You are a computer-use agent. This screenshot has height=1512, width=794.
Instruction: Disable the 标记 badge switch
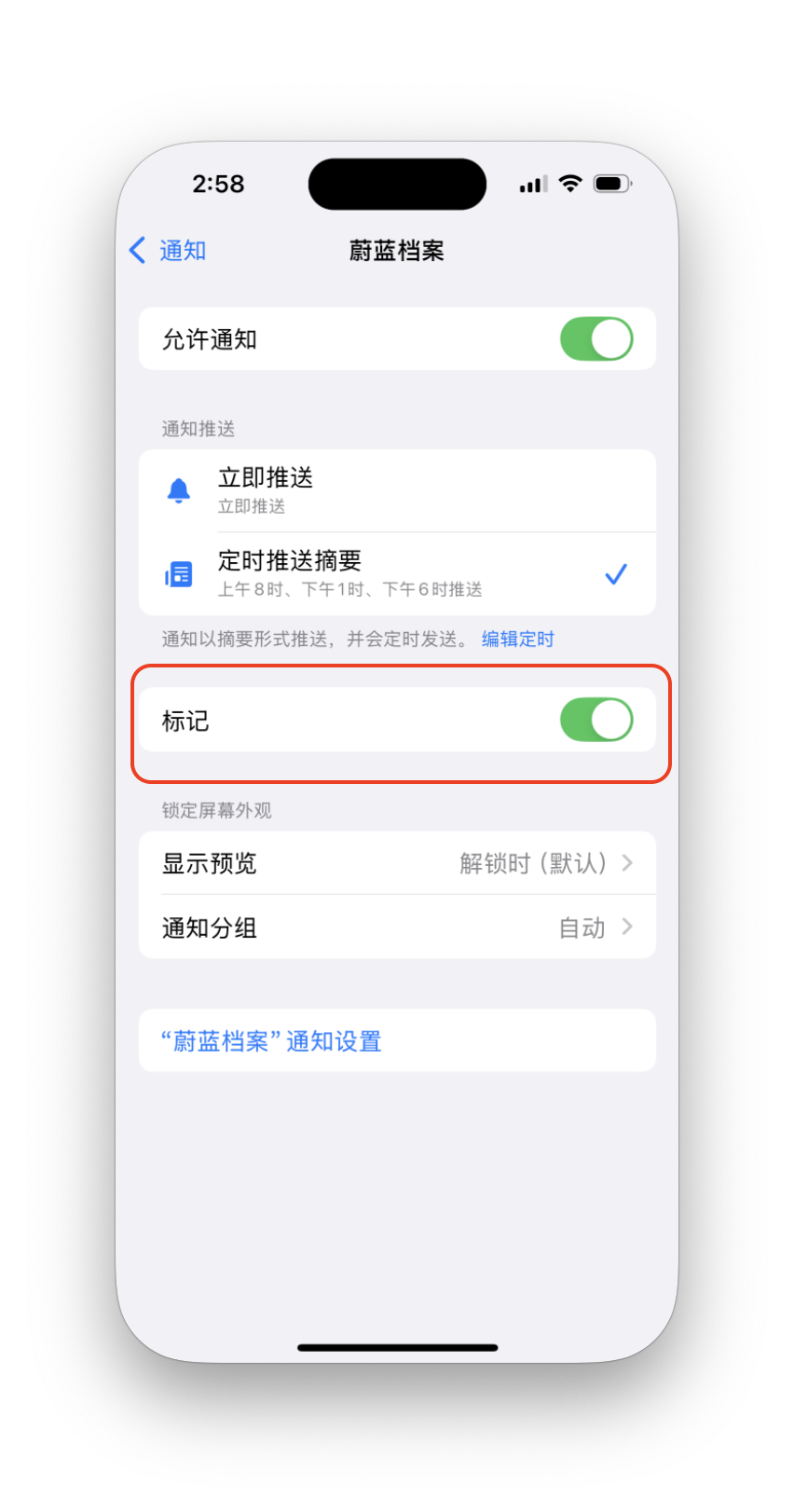pos(595,720)
